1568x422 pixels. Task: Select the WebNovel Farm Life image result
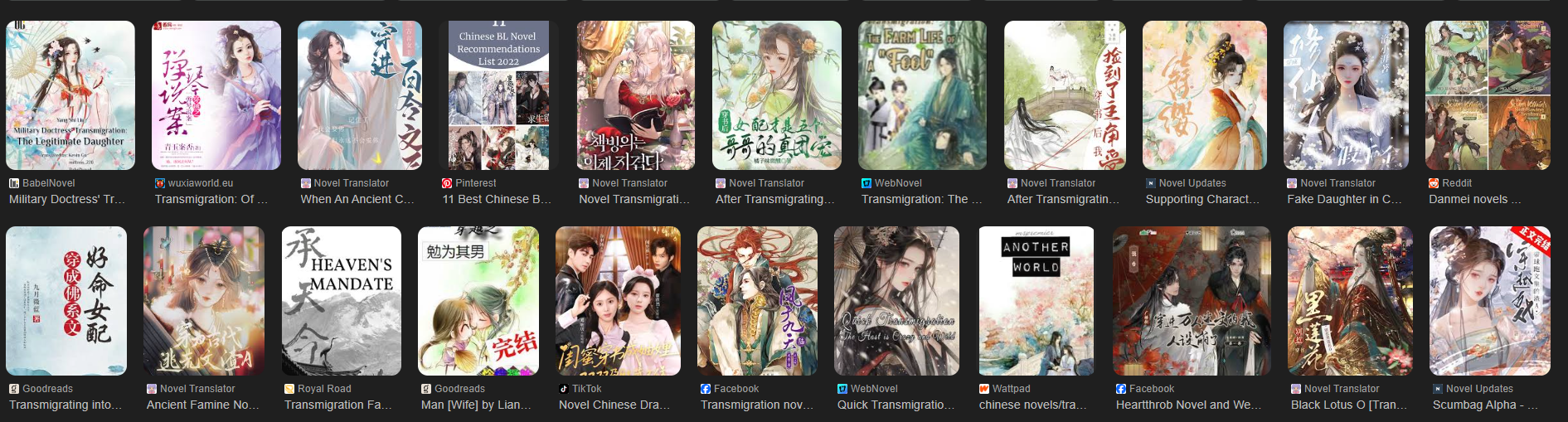pos(922,95)
